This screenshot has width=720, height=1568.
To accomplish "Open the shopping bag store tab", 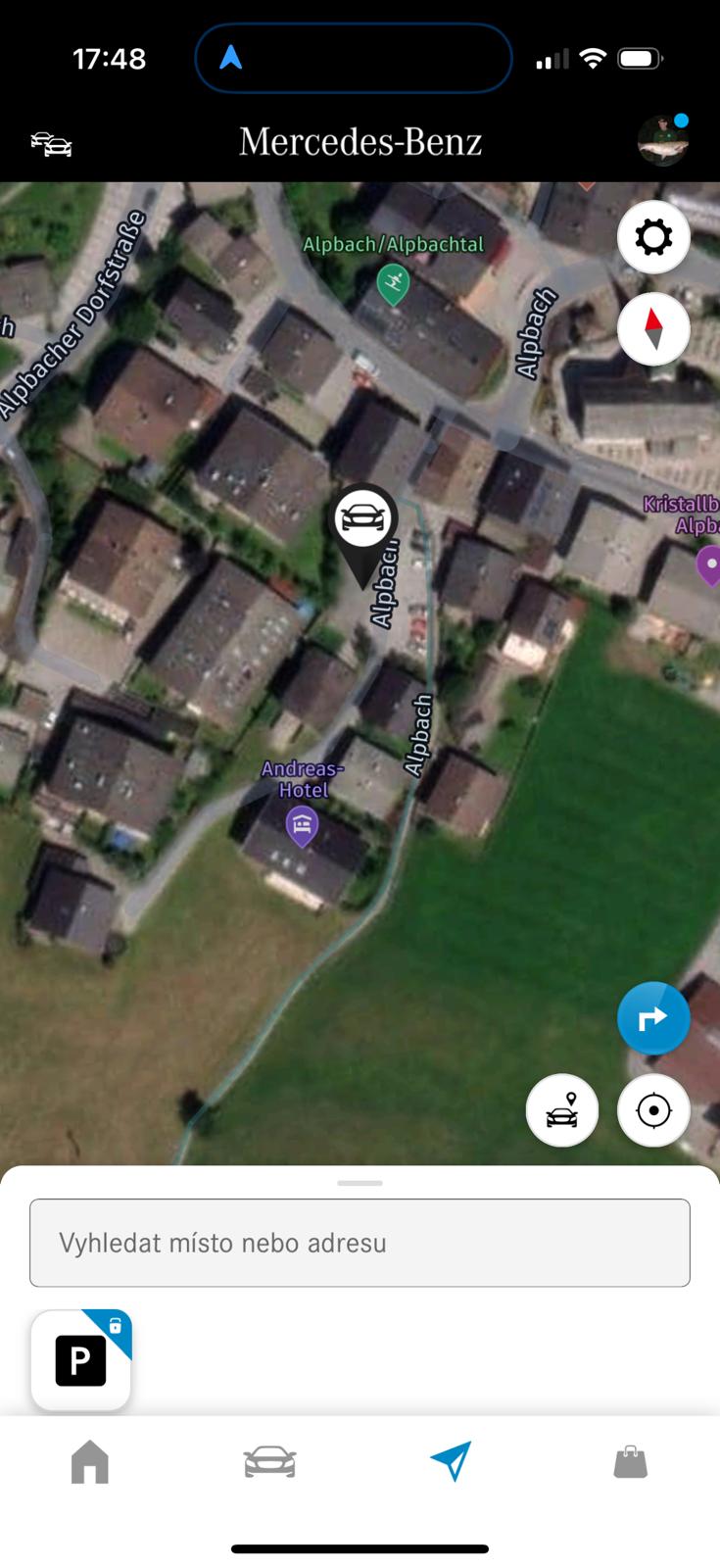I will pos(630,1462).
